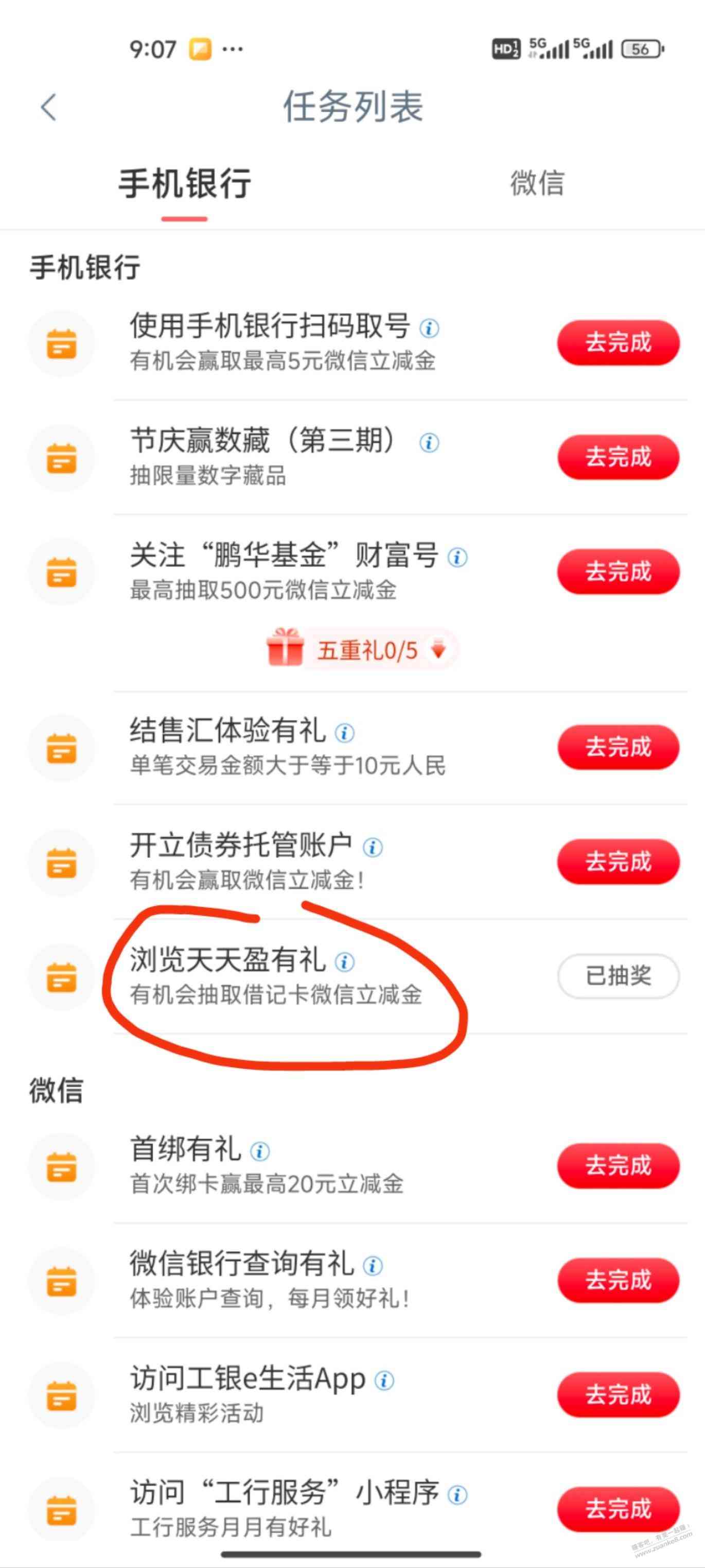Tap 去完成 for 首绑有礼
Screen dimensions: 705x1568
(618, 1166)
